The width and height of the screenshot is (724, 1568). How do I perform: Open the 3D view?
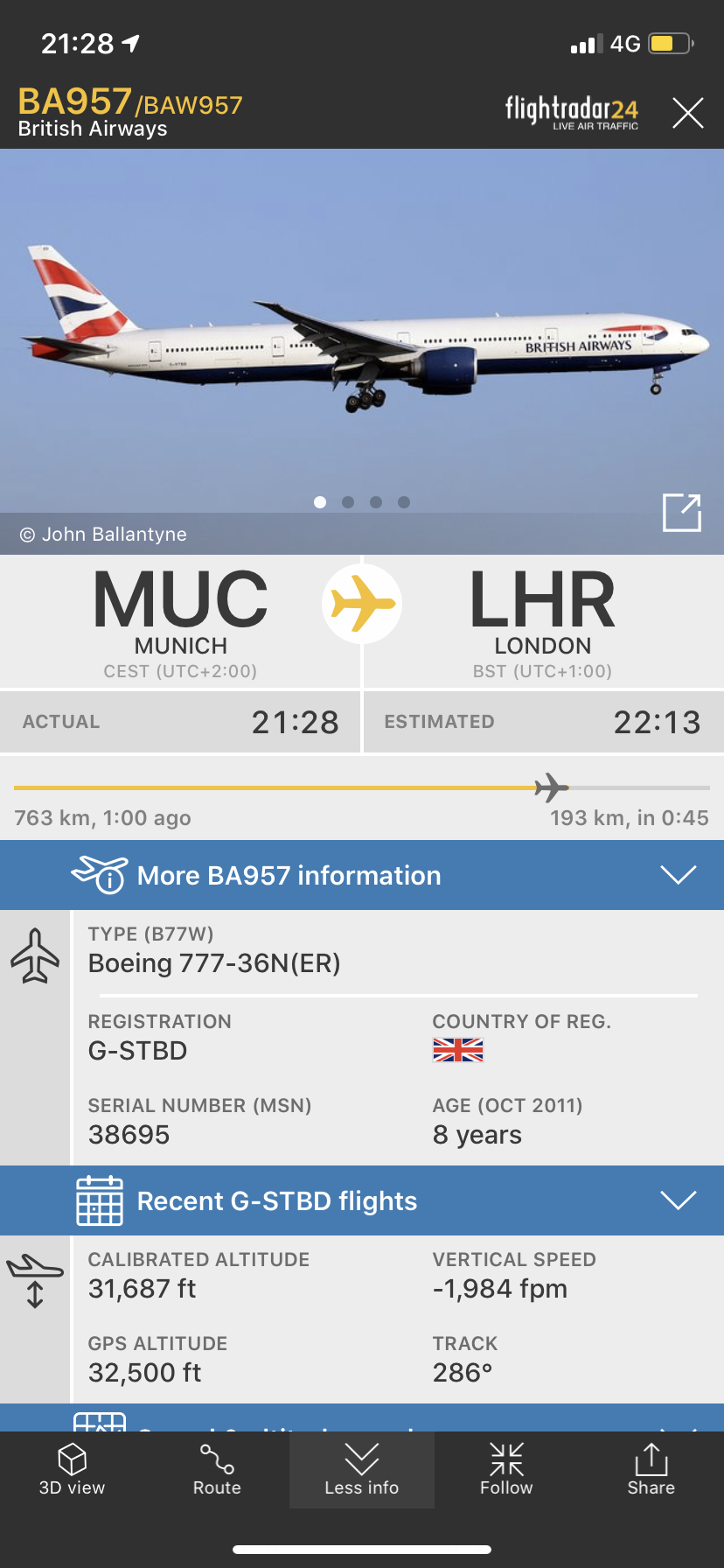point(72,1470)
